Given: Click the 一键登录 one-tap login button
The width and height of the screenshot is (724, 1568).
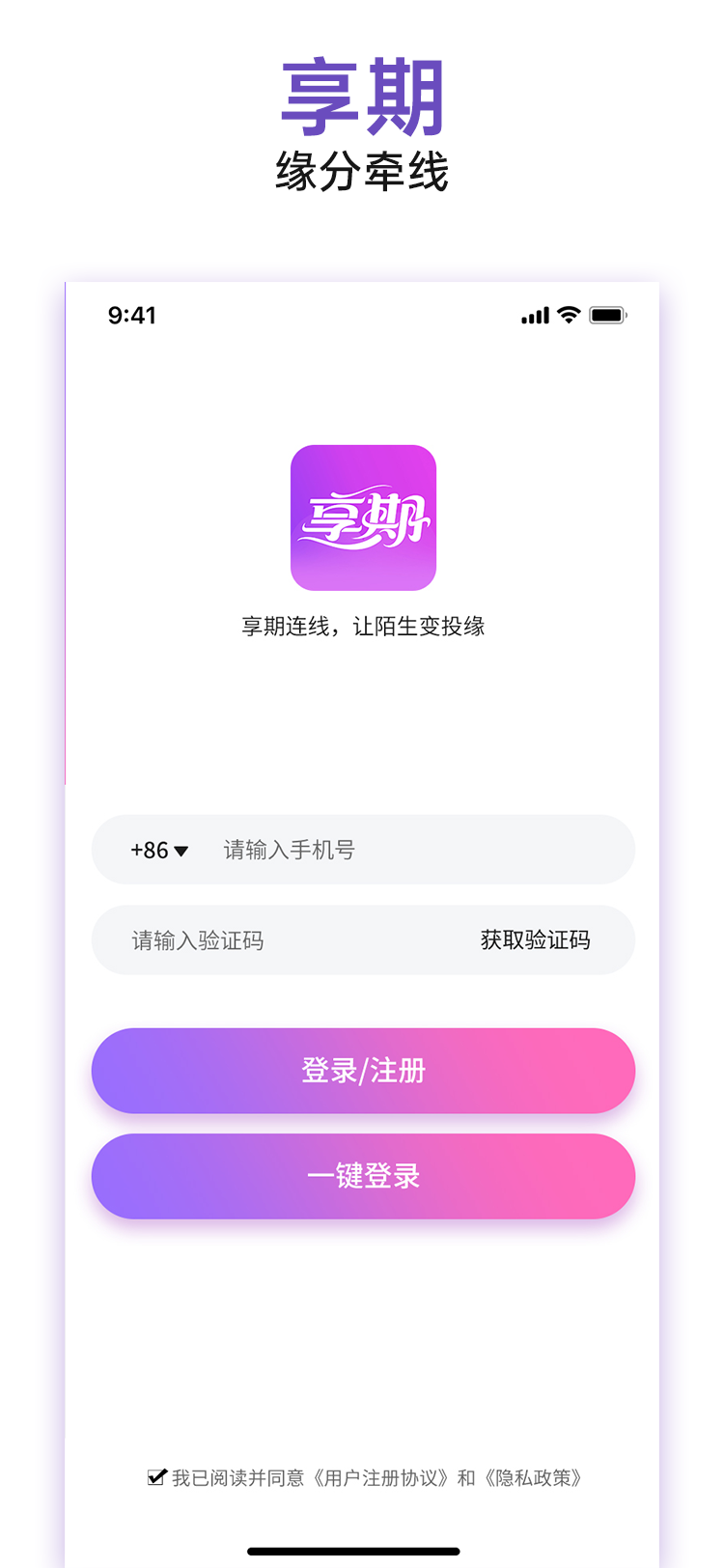Looking at the screenshot, I should click(x=363, y=1176).
